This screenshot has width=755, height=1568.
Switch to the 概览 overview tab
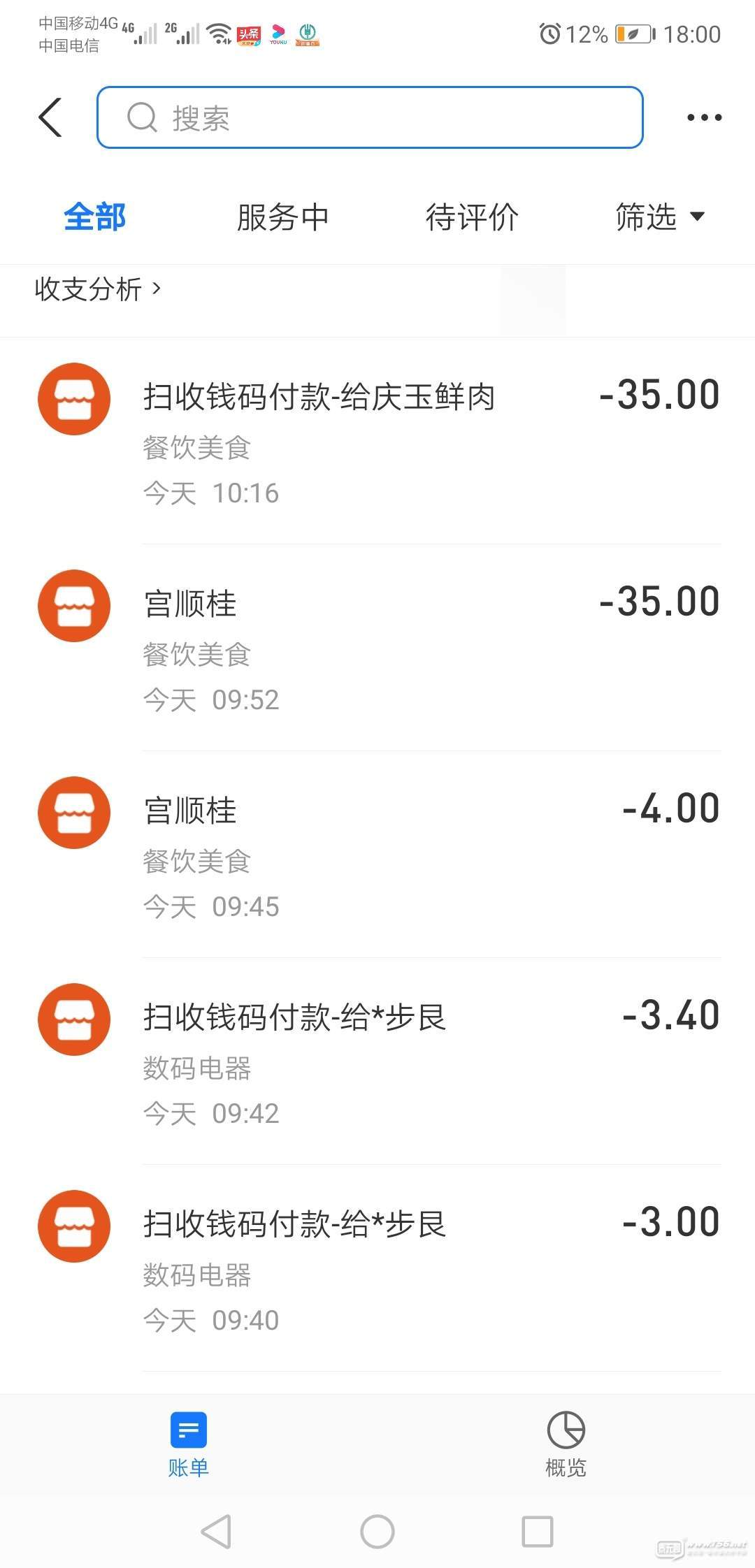[566, 1444]
